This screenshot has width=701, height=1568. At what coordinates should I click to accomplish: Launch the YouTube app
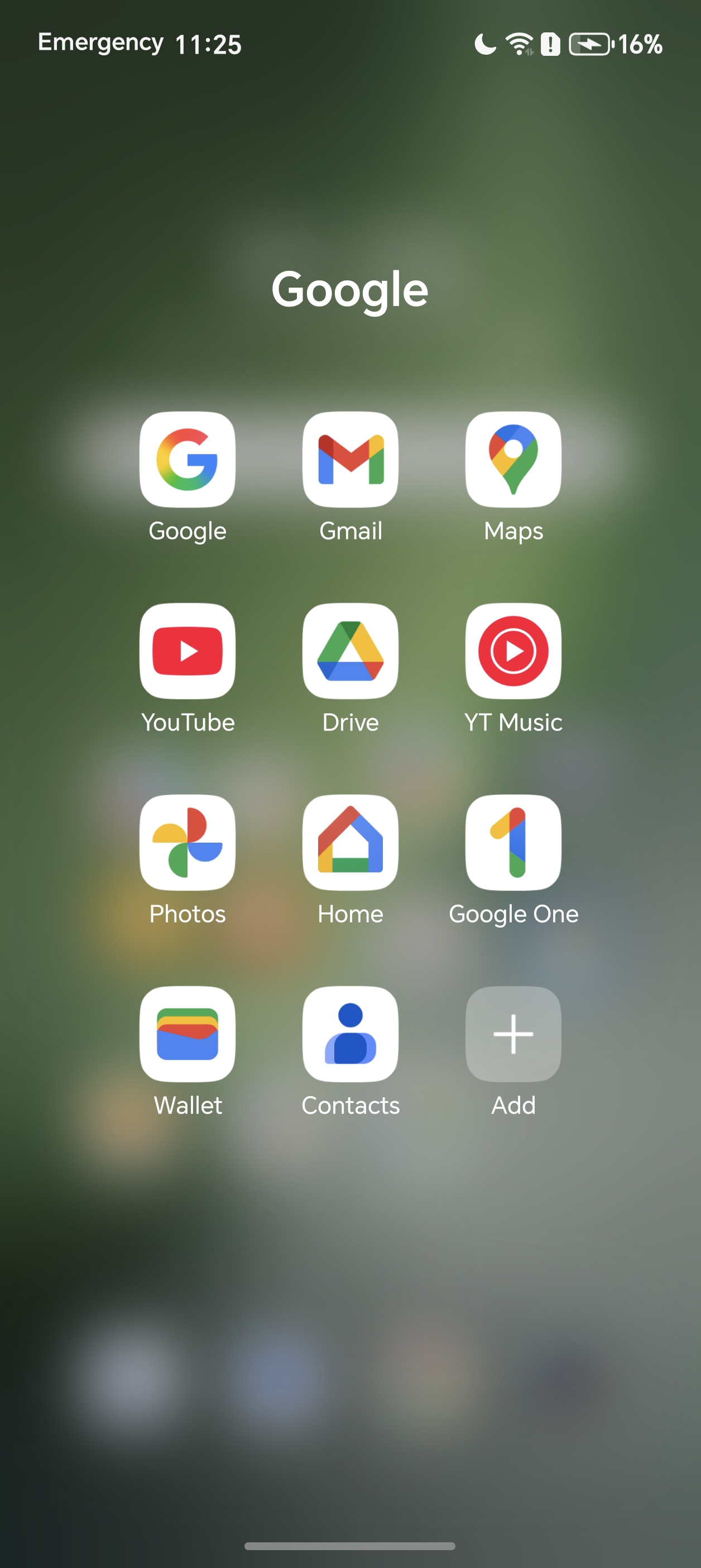coord(188,651)
